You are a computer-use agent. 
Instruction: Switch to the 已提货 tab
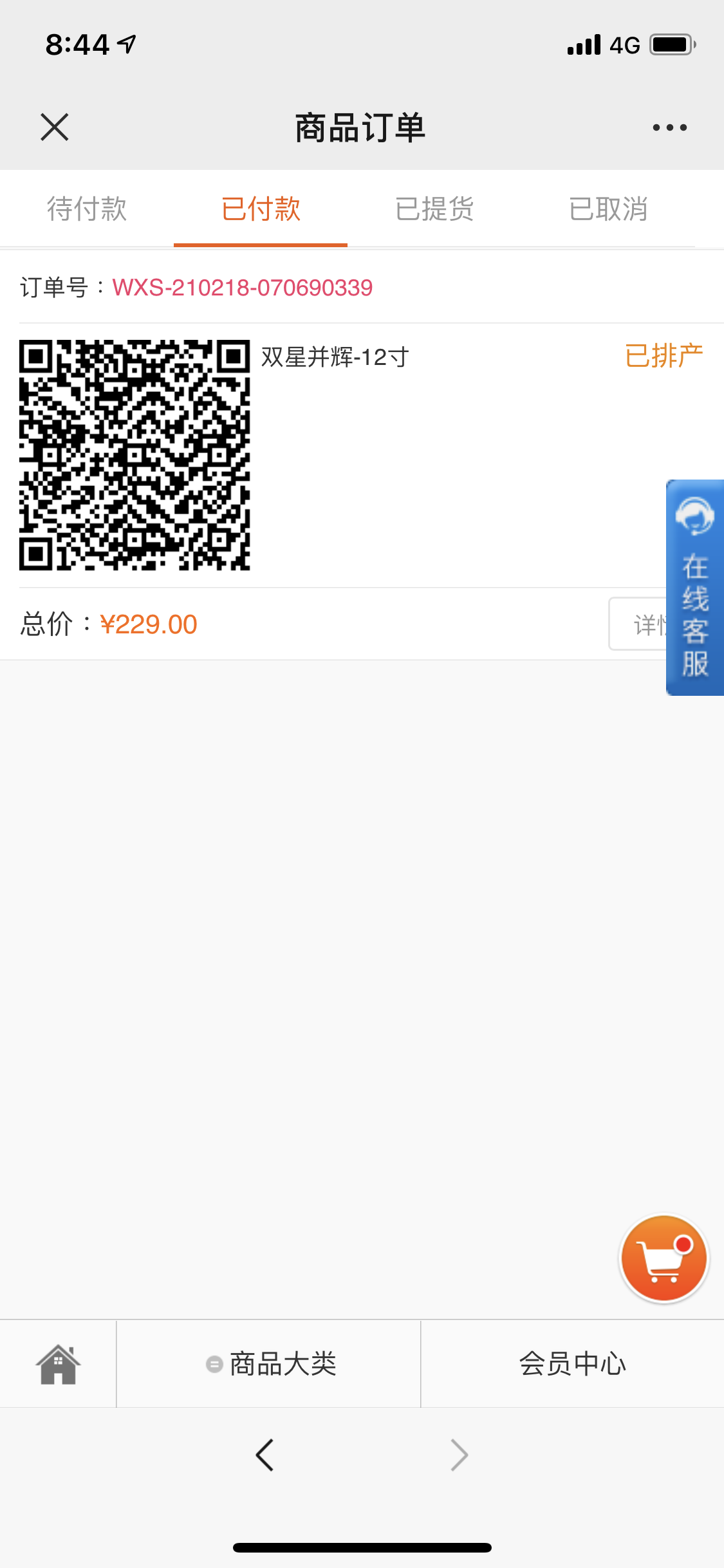434,209
